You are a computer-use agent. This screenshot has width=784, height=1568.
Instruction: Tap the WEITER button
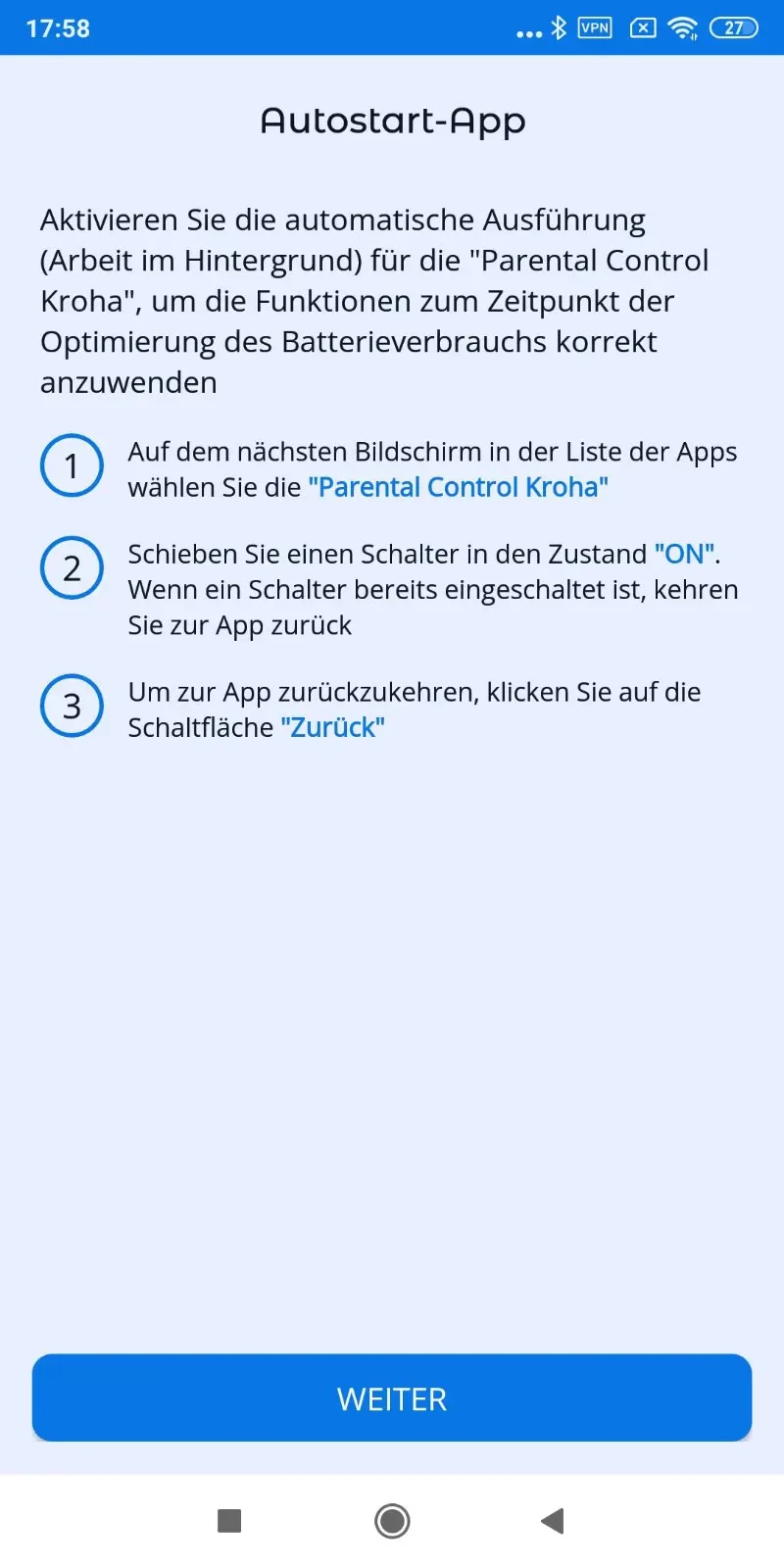pyautogui.click(x=392, y=1397)
